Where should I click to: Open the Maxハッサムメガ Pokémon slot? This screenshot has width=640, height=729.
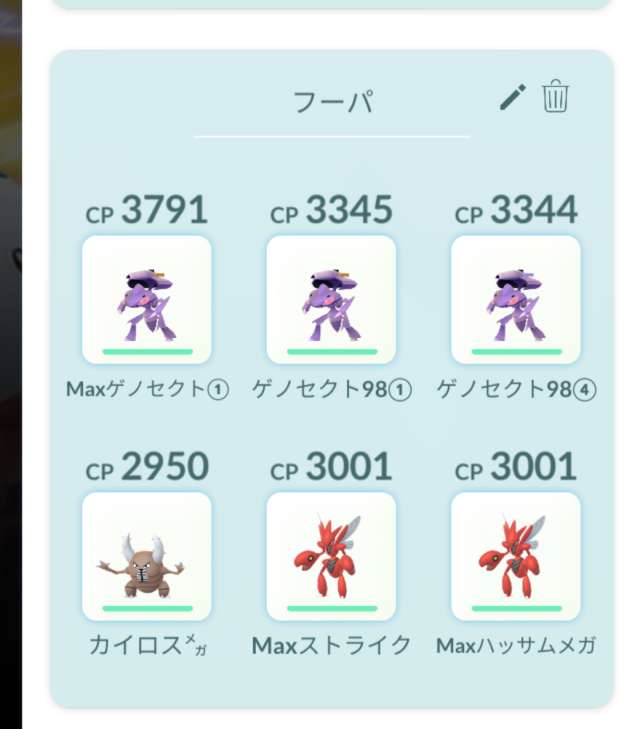(516, 556)
